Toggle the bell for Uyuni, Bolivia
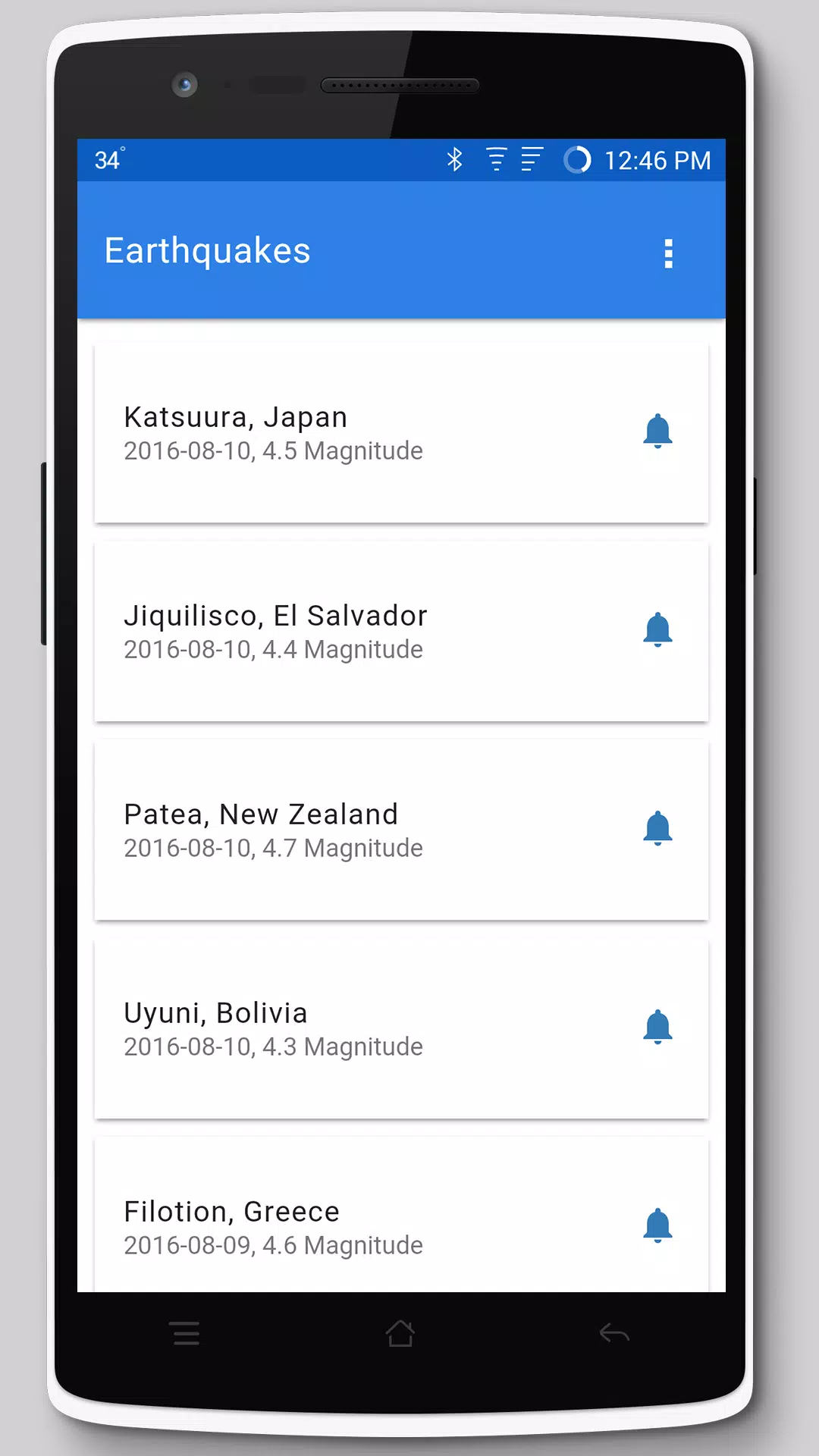The width and height of the screenshot is (819, 1456). click(658, 1028)
